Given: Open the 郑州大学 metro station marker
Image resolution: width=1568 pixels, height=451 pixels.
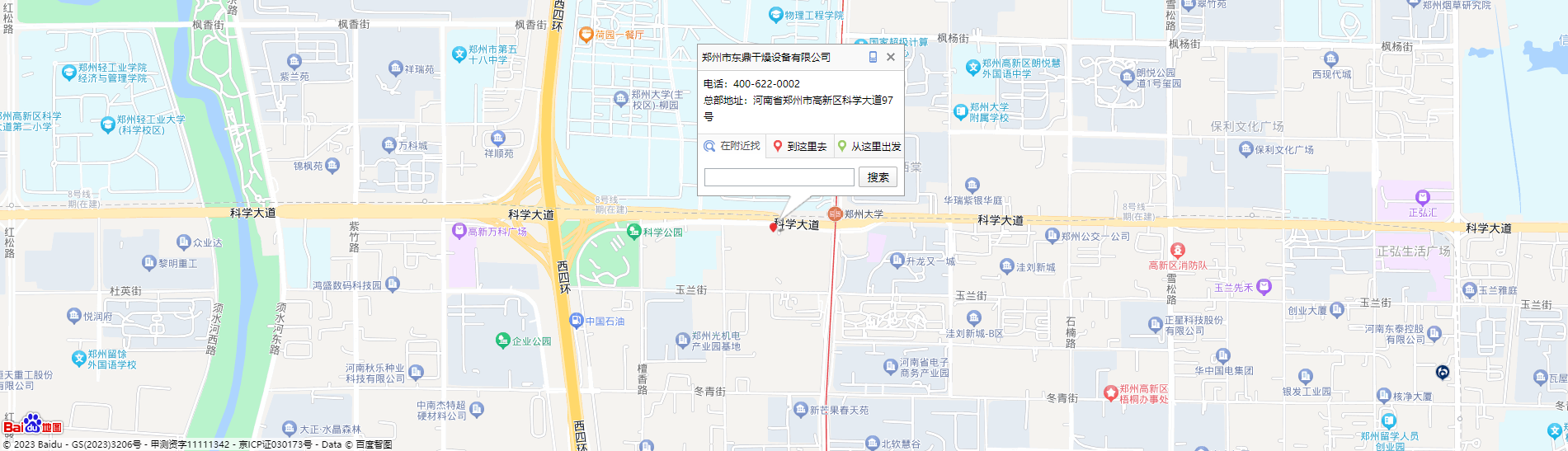Looking at the screenshot, I should tap(835, 214).
